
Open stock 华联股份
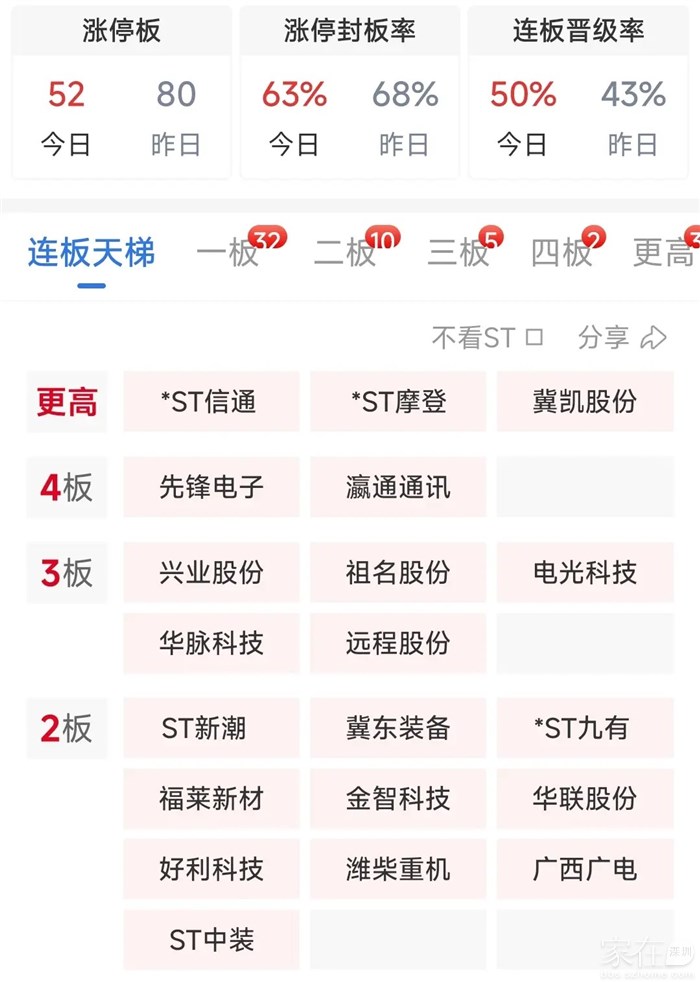click(x=585, y=798)
